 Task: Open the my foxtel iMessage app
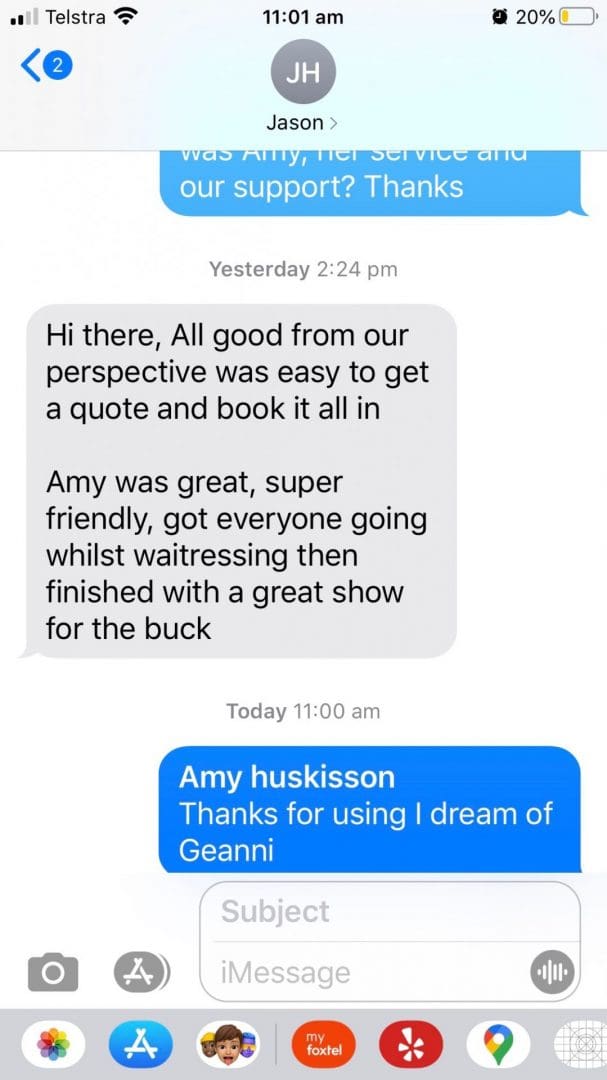click(324, 1044)
